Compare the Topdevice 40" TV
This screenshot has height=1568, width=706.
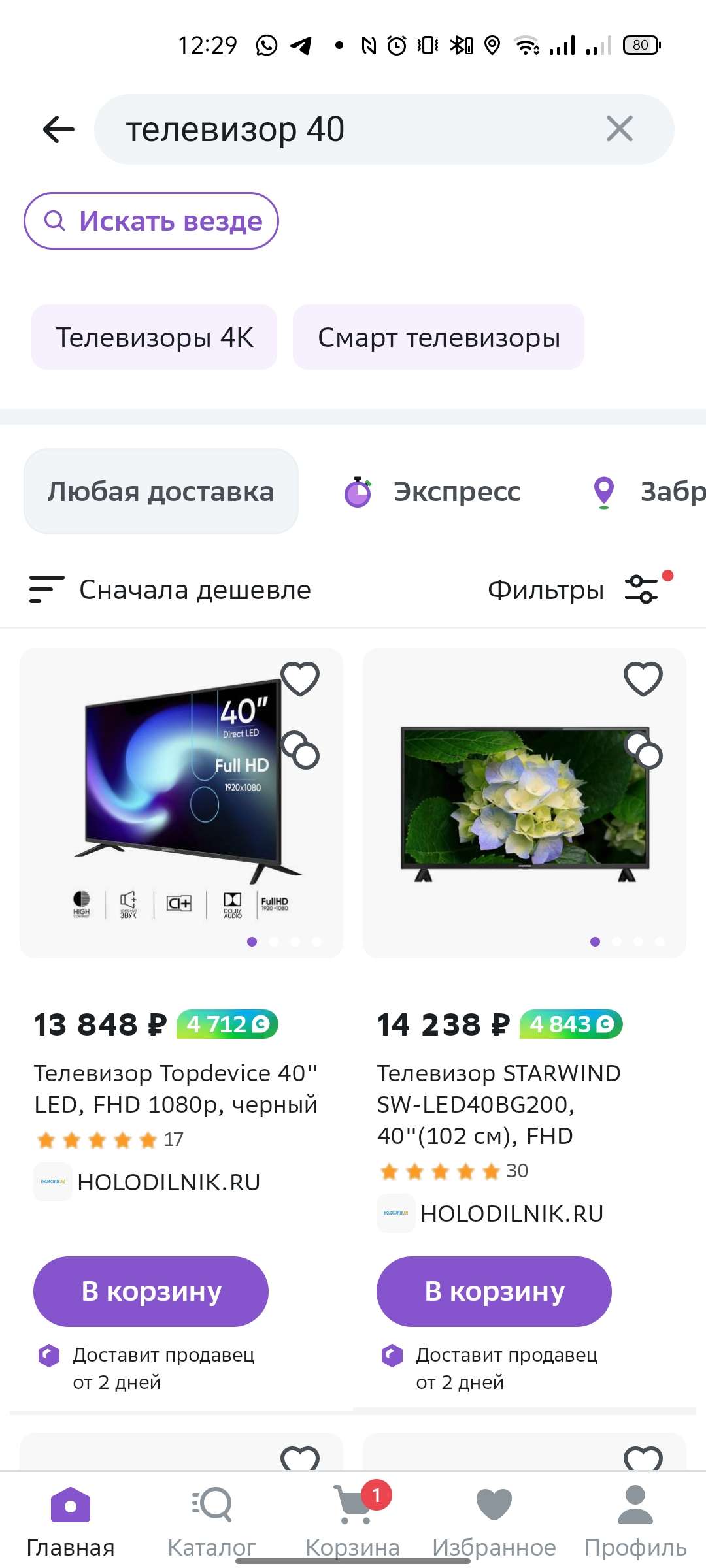(300, 749)
